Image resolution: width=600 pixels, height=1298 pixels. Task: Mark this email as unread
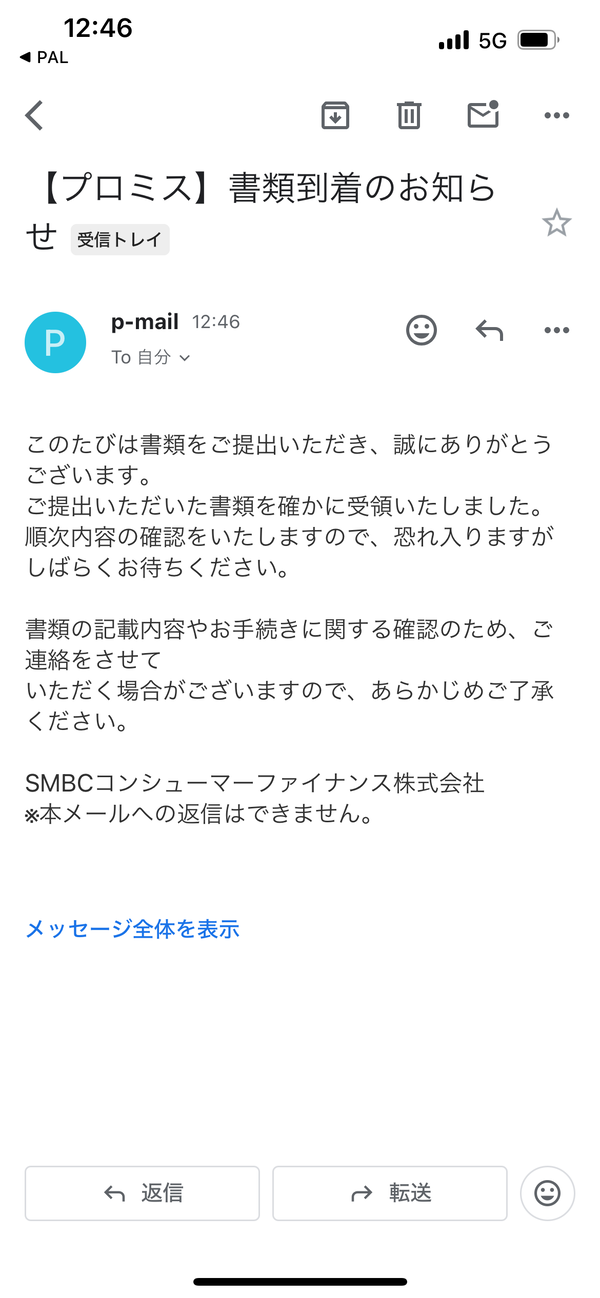coord(483,115)
